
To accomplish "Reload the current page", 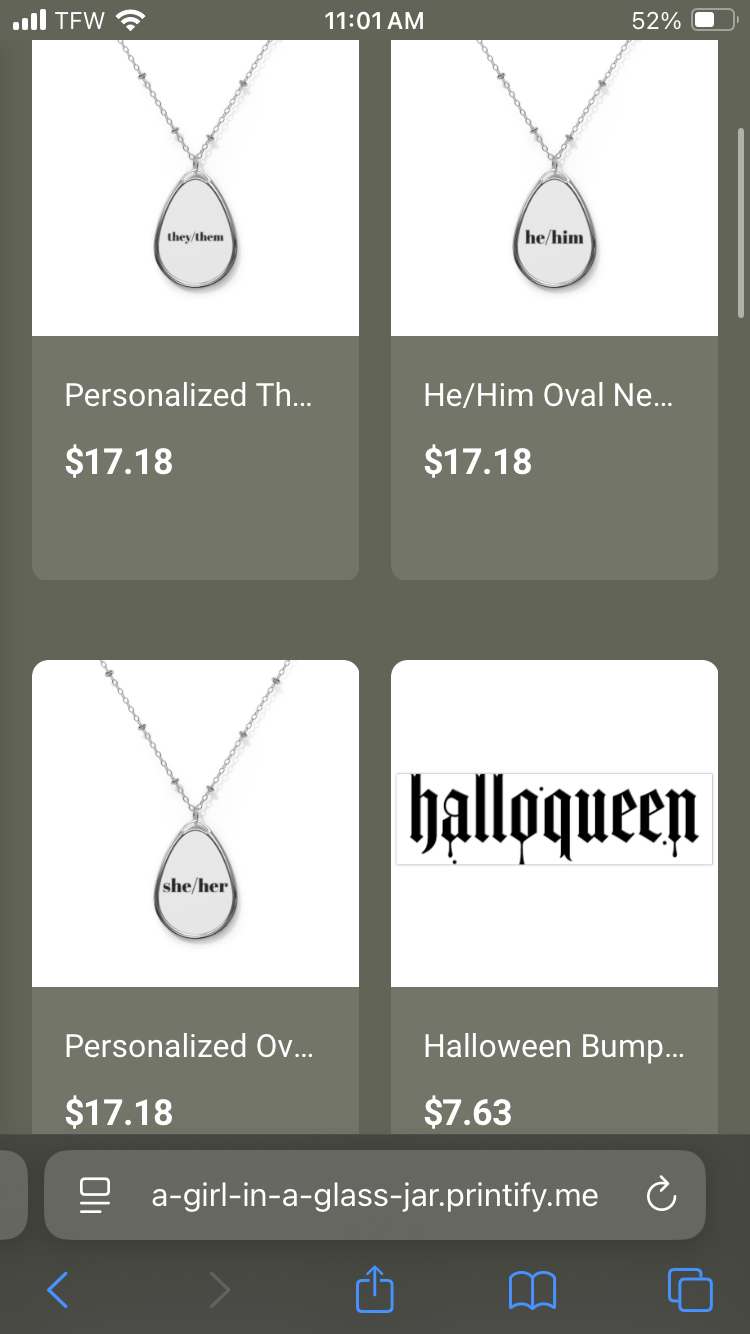I will (662, 1195).
